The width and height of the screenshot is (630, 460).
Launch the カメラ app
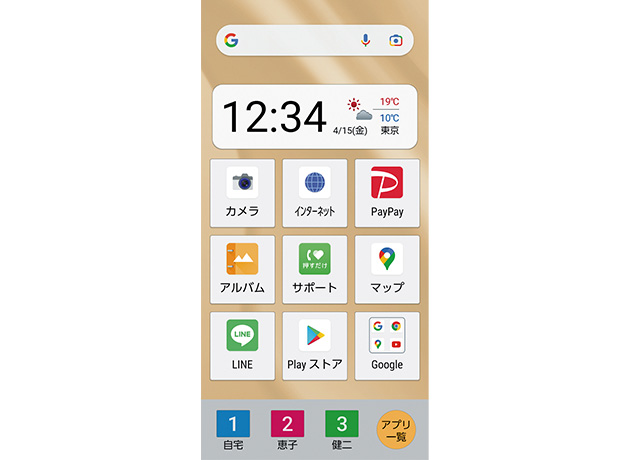(242, 192)
